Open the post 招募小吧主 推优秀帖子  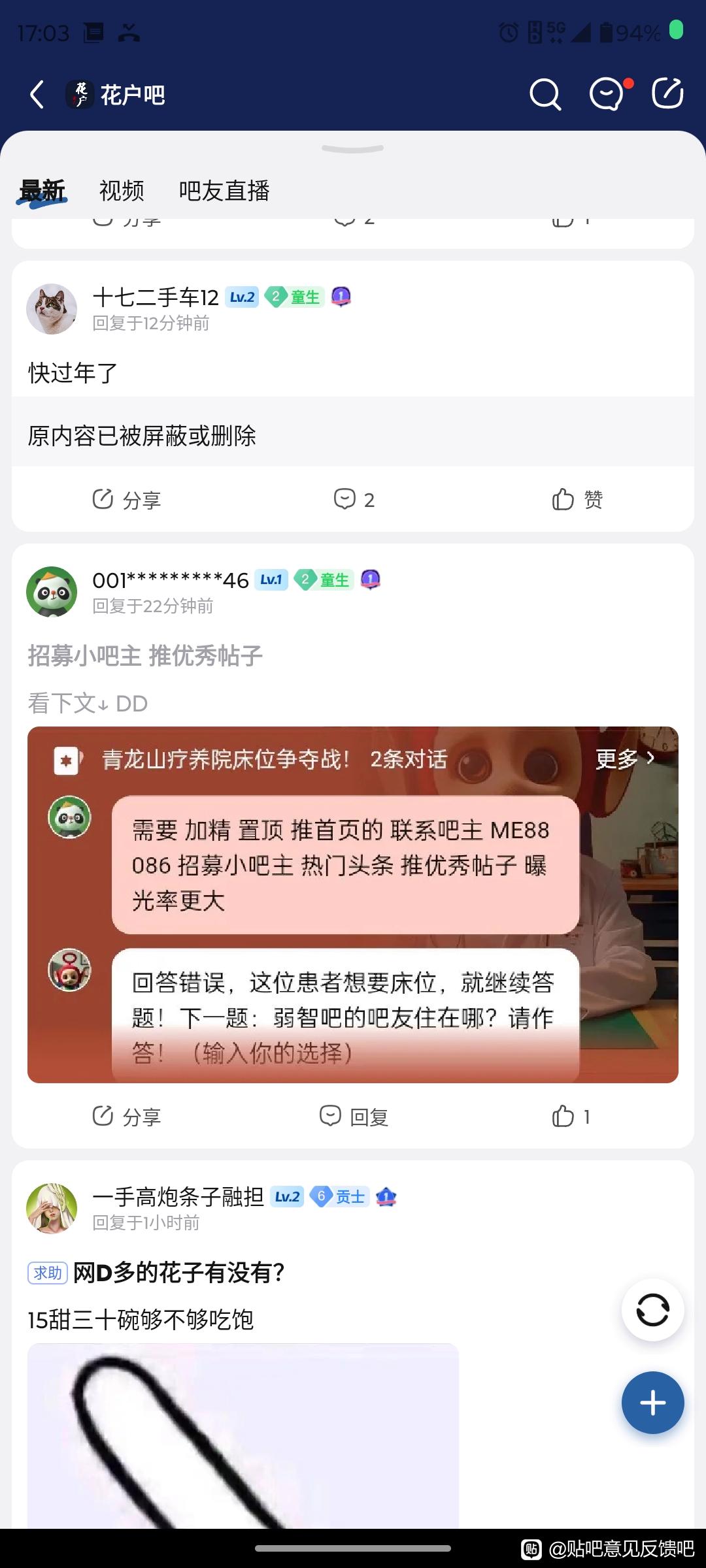point(145,655)
